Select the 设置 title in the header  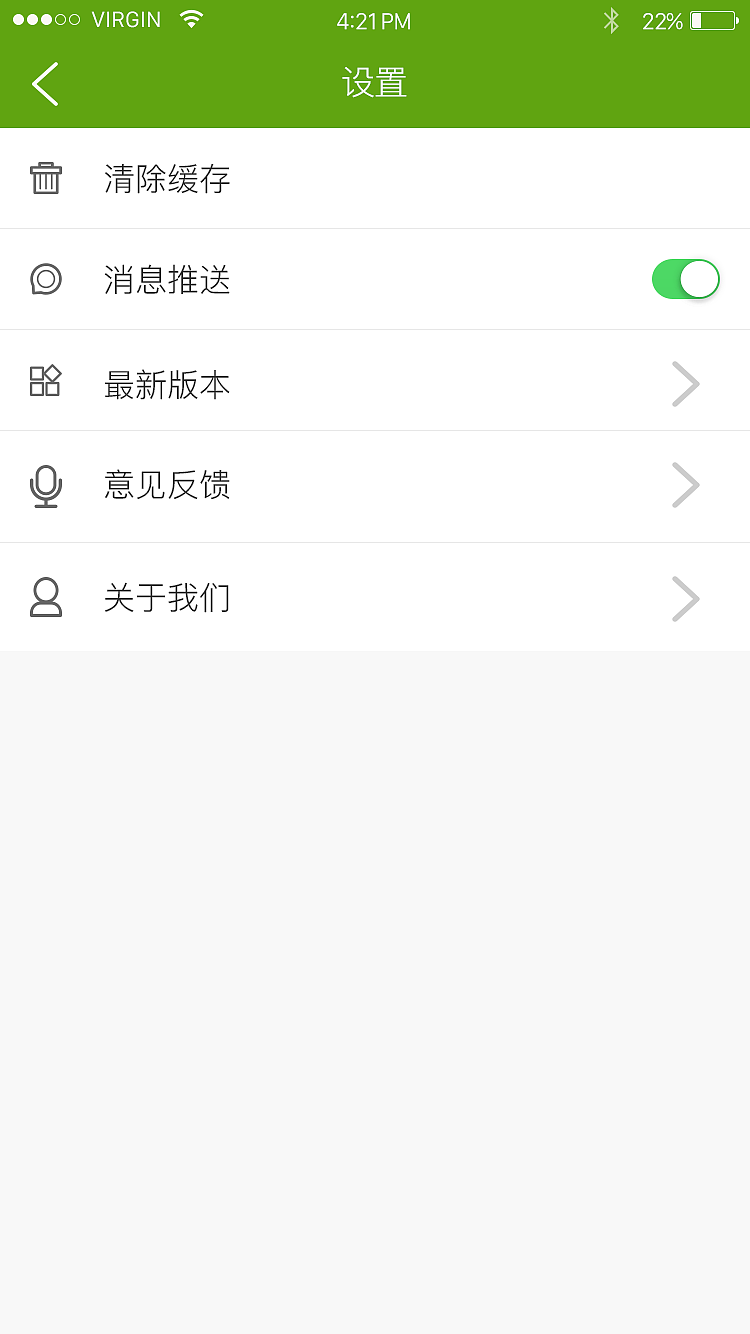pos(375,84)
